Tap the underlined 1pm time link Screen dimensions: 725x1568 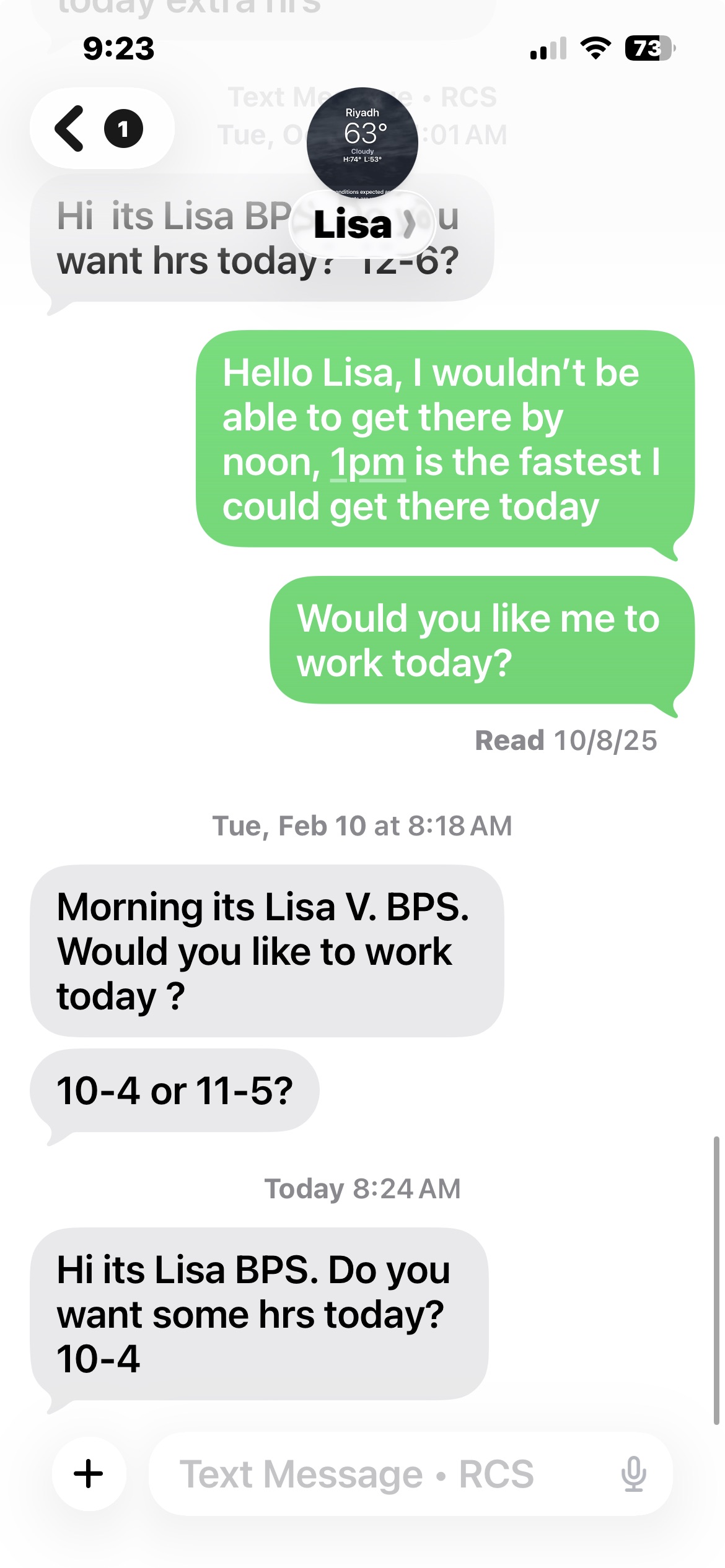point(367,463)
